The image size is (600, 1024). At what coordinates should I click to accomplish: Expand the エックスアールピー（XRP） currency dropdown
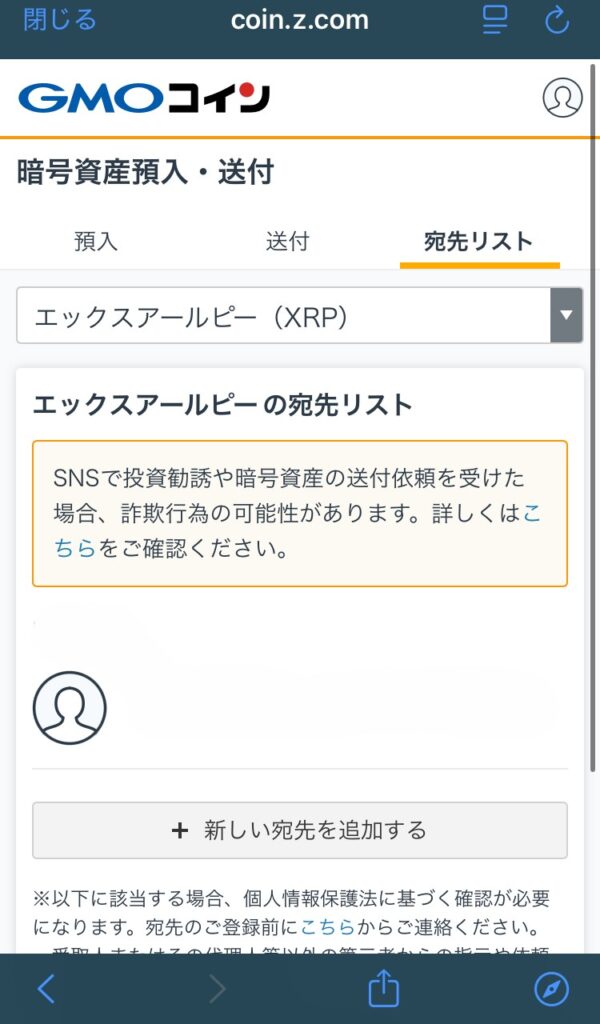coord(300,316)
